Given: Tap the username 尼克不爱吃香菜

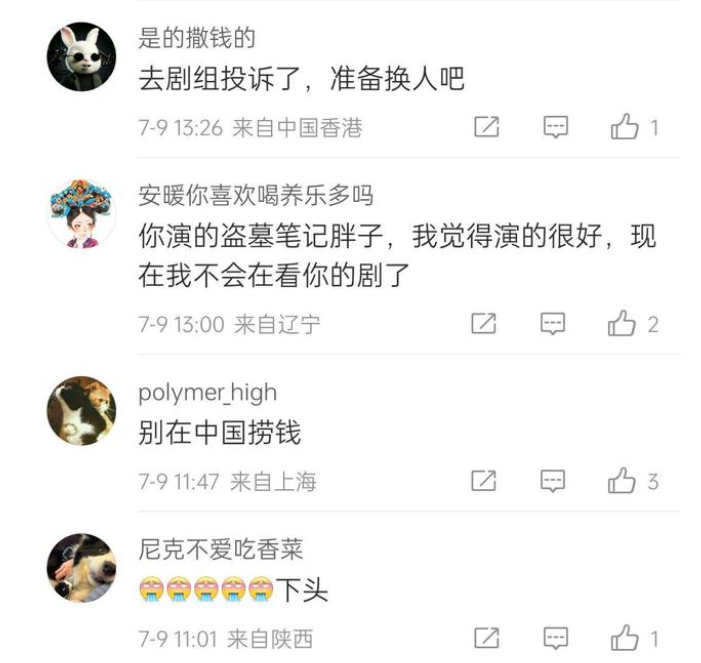Looking at the screenshot, I should pos(220,549).
